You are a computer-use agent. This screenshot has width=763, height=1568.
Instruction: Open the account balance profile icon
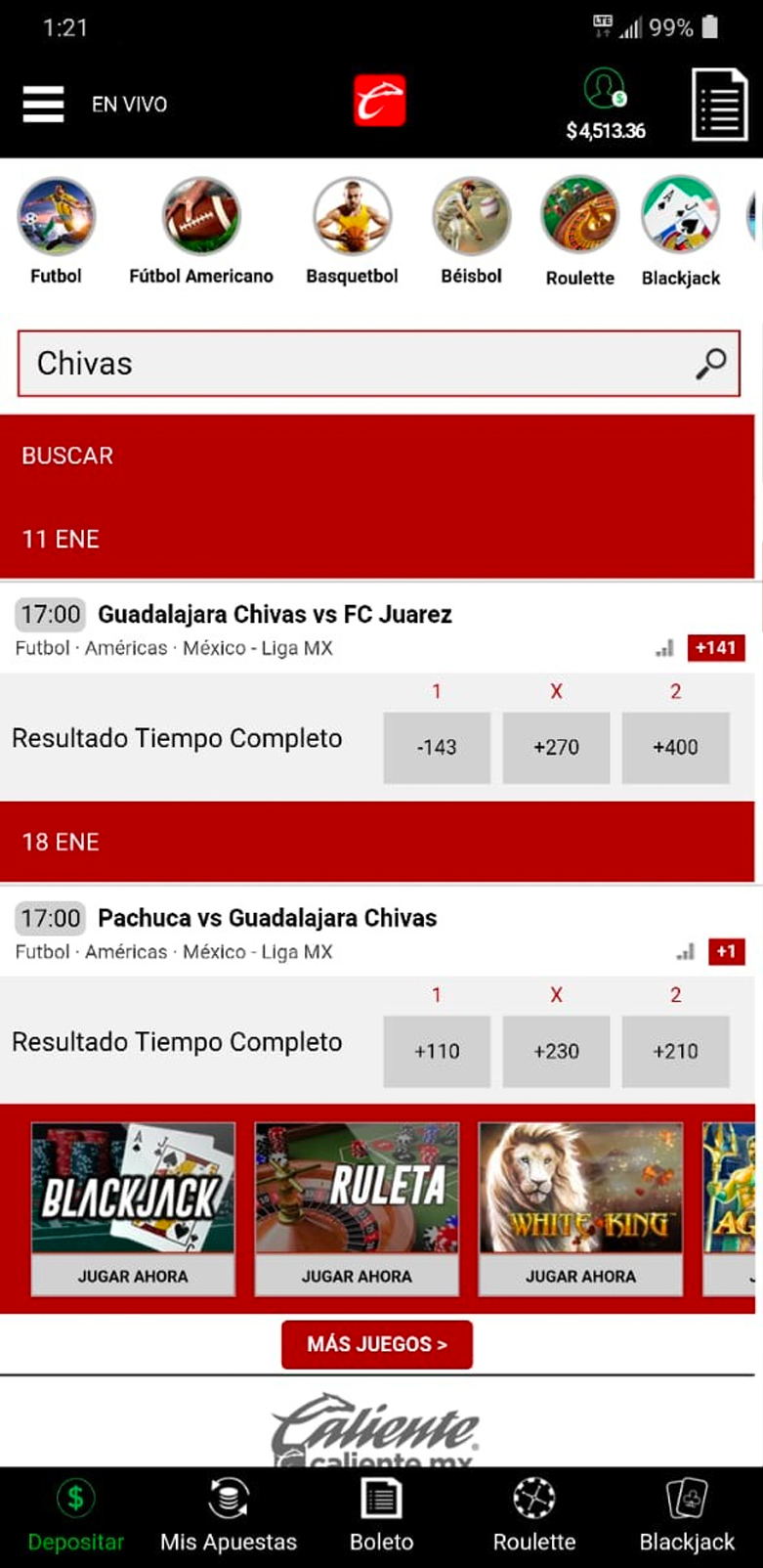[x=605, y=88]
